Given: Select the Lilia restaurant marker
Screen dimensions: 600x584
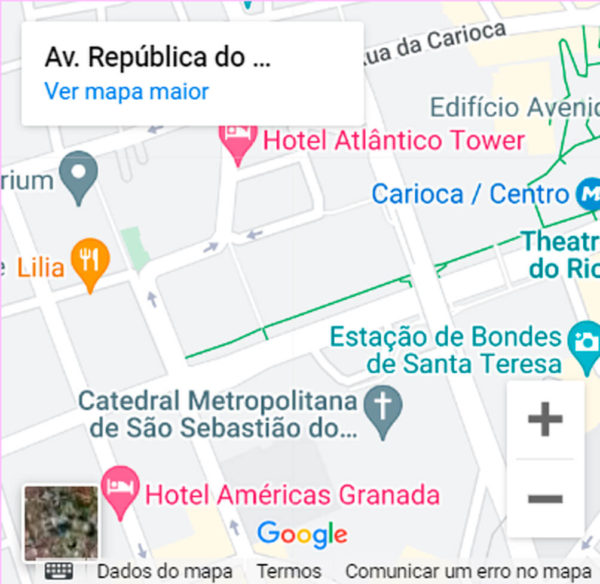Looking at the screenshot, I should pos(91,264).
